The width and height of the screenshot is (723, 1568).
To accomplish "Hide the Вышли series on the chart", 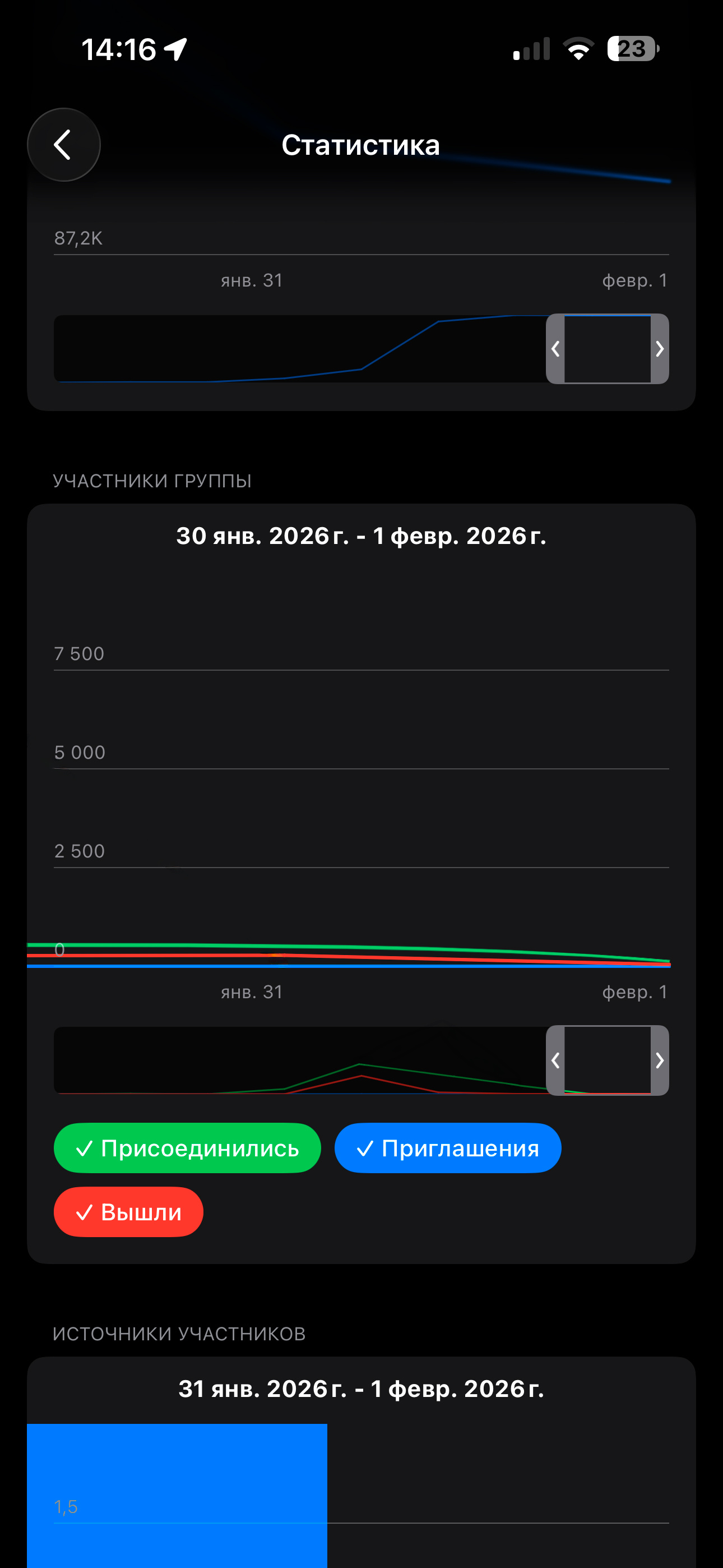I will (128, 1212).
